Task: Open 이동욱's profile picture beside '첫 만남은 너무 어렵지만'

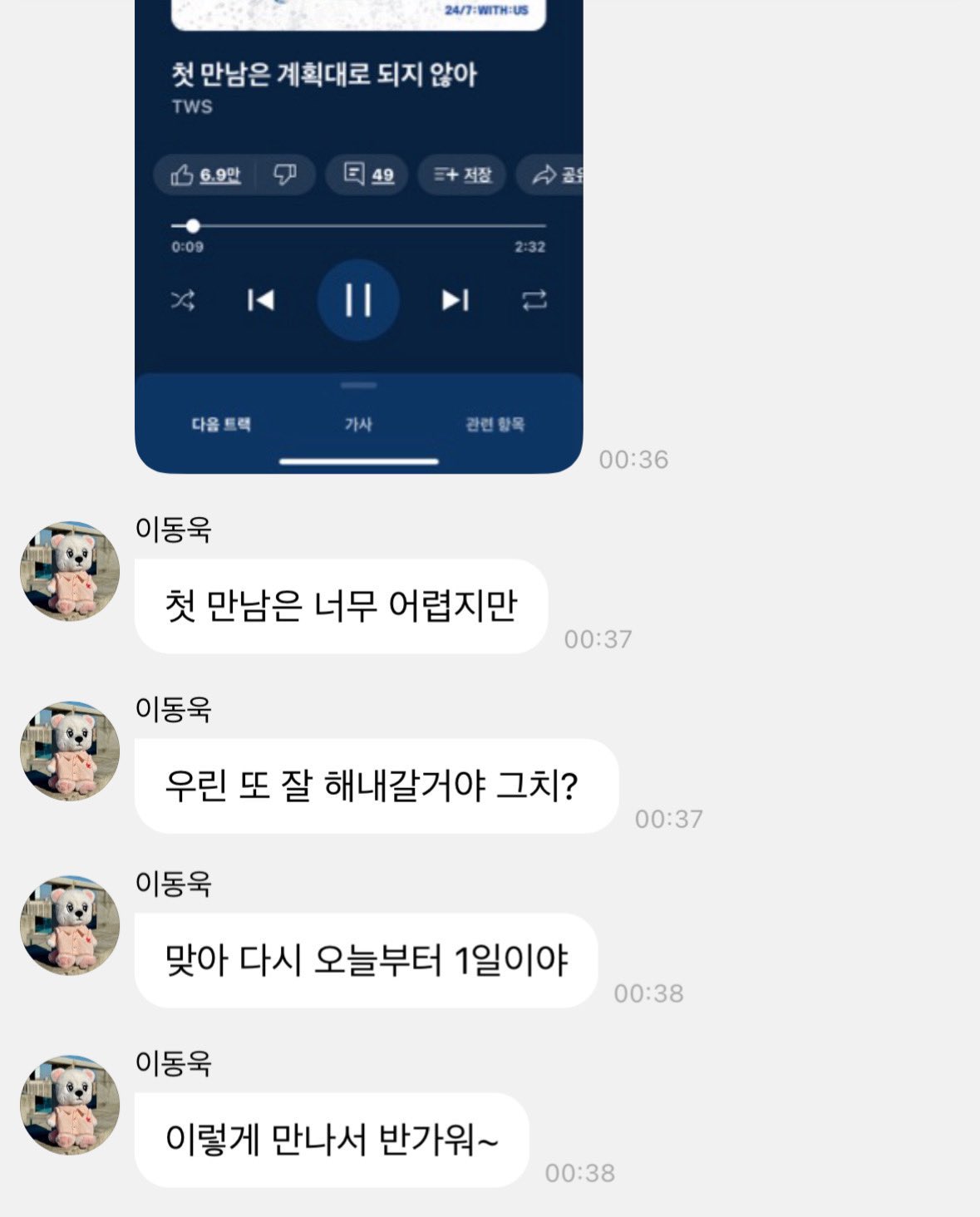Action: coord(70,571)
